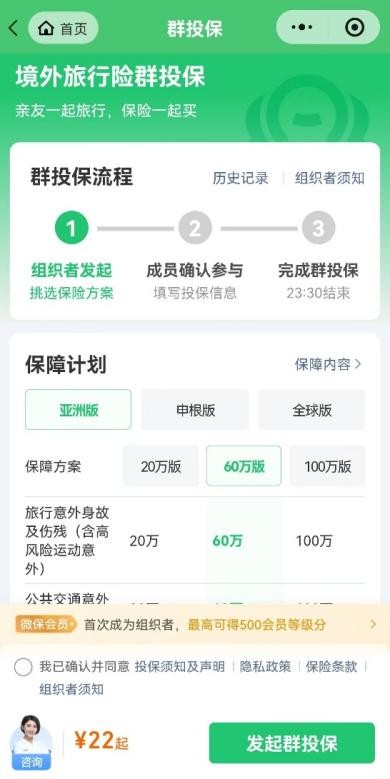Image resolution: width=390 pixels, height=779 pixels.
Task: Switch to the 全球版 plan
Action: tap(312, 409)
